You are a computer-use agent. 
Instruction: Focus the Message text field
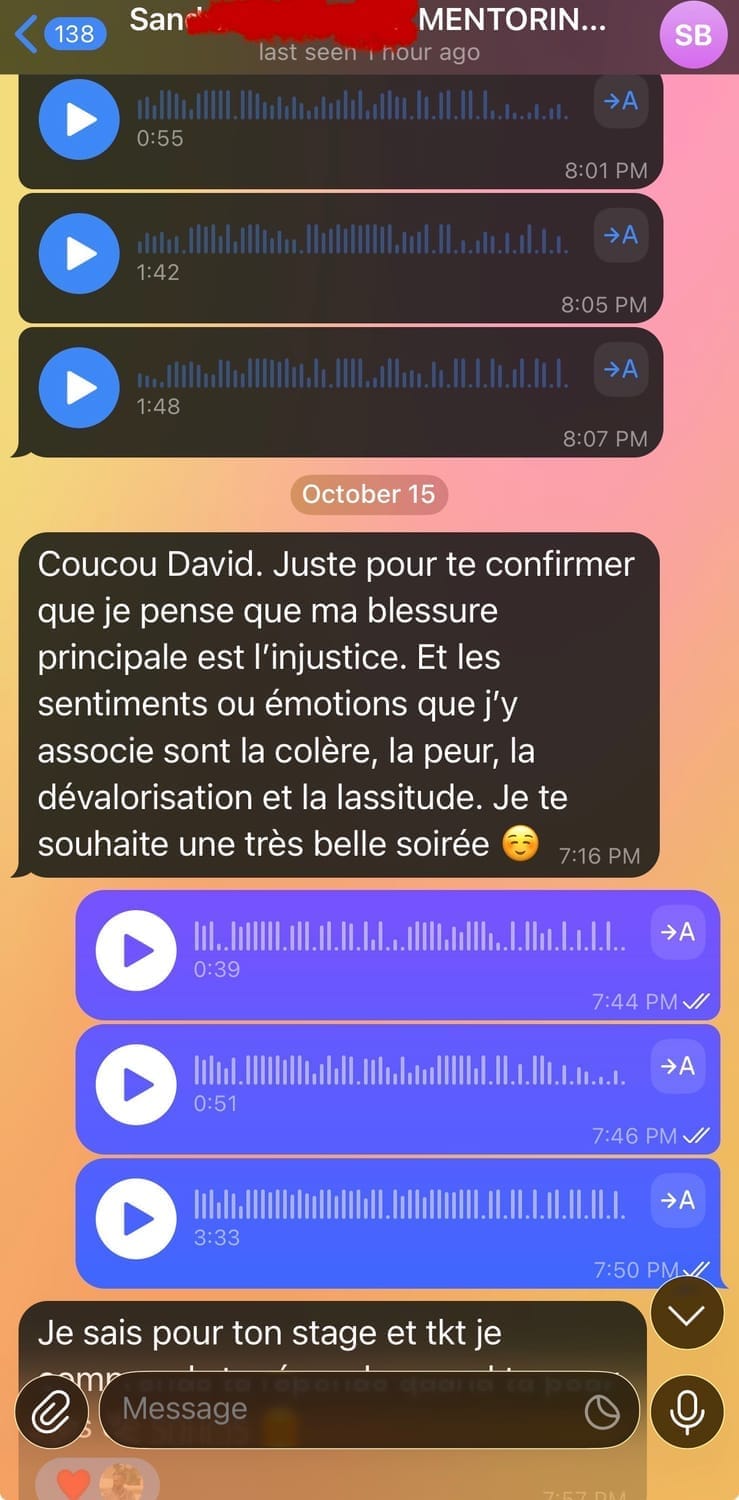click(340, 1409)
